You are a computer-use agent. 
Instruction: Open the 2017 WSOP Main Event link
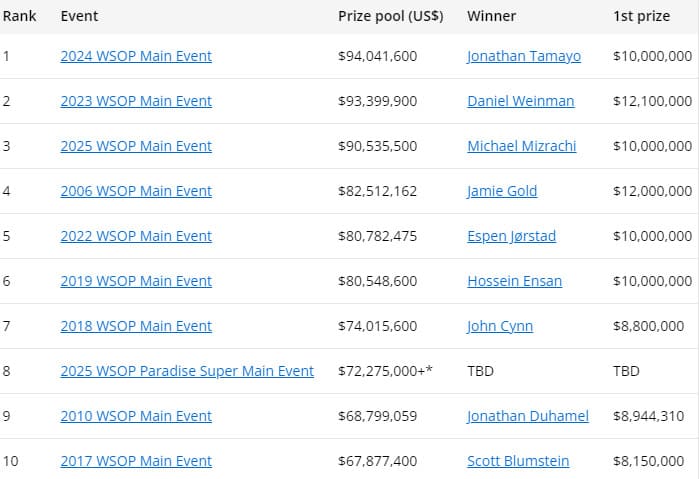point(136,461)
